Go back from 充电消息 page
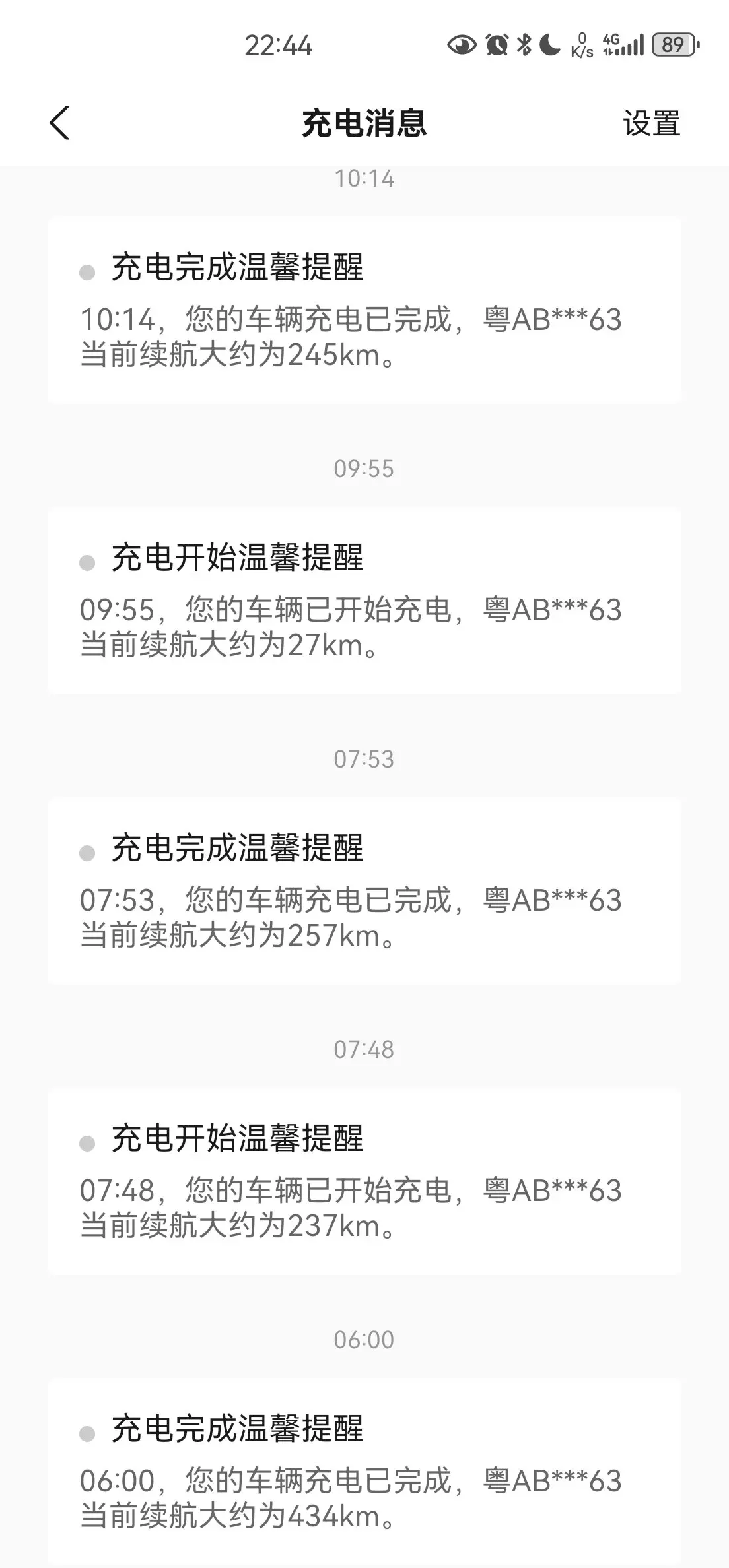The width and height of the screenshot is (729, 1568). [59, 123]
